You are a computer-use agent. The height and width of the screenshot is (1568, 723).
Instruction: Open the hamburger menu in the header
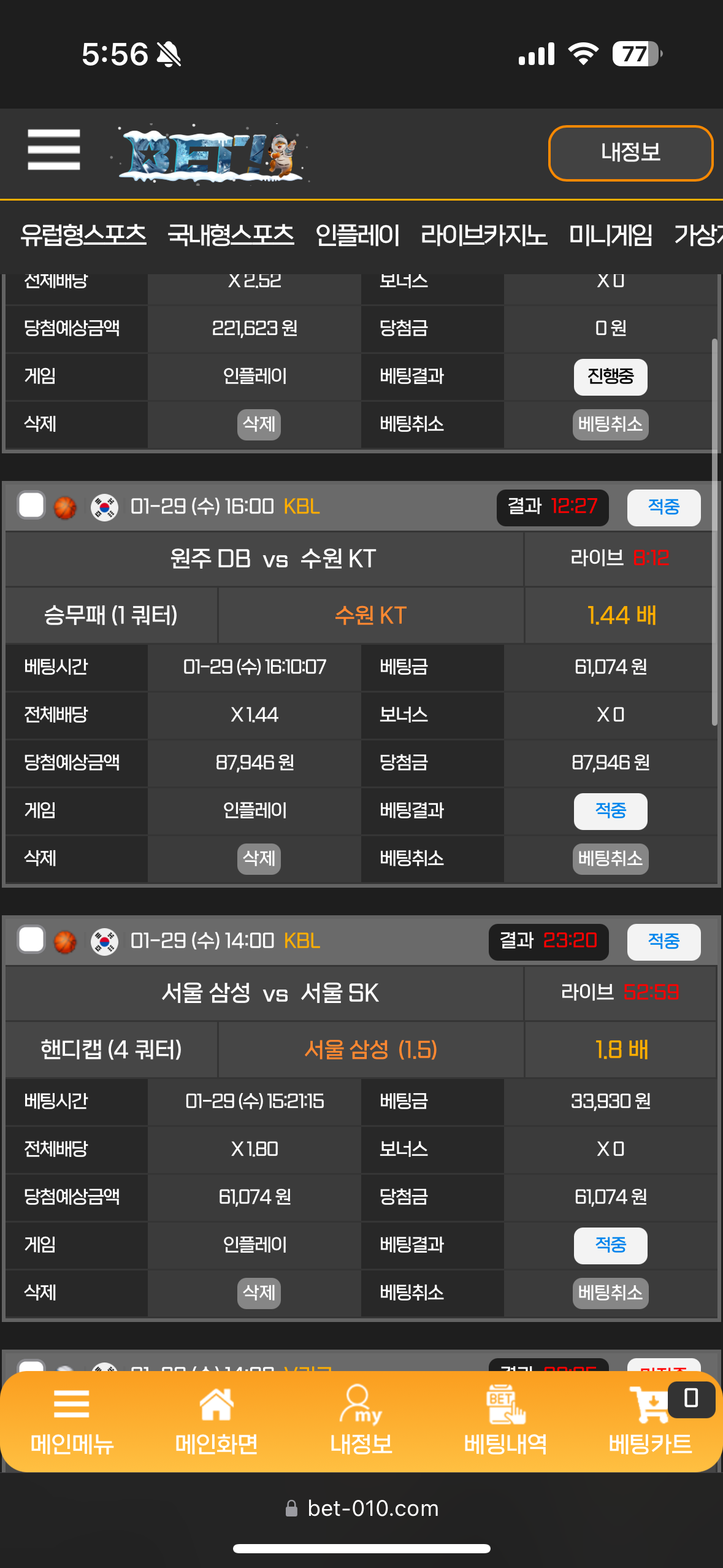point(54,149)
